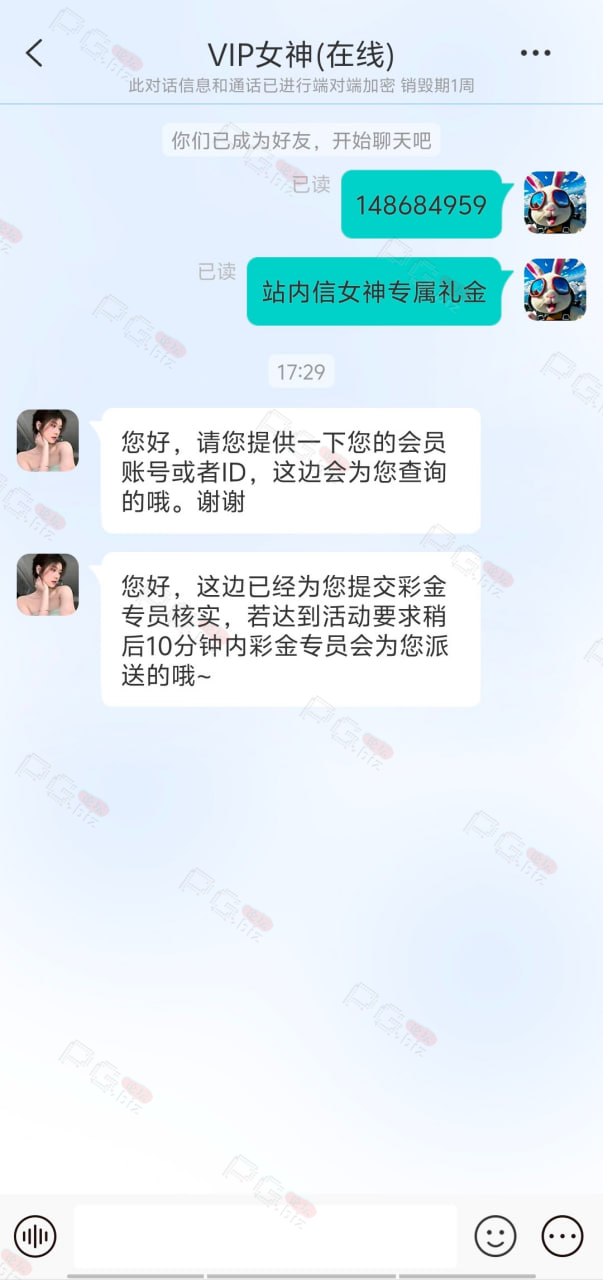Open own rabbit avatar next to 148684959
The height and width of the screenshot is (1280, 603).
point(555,203)
